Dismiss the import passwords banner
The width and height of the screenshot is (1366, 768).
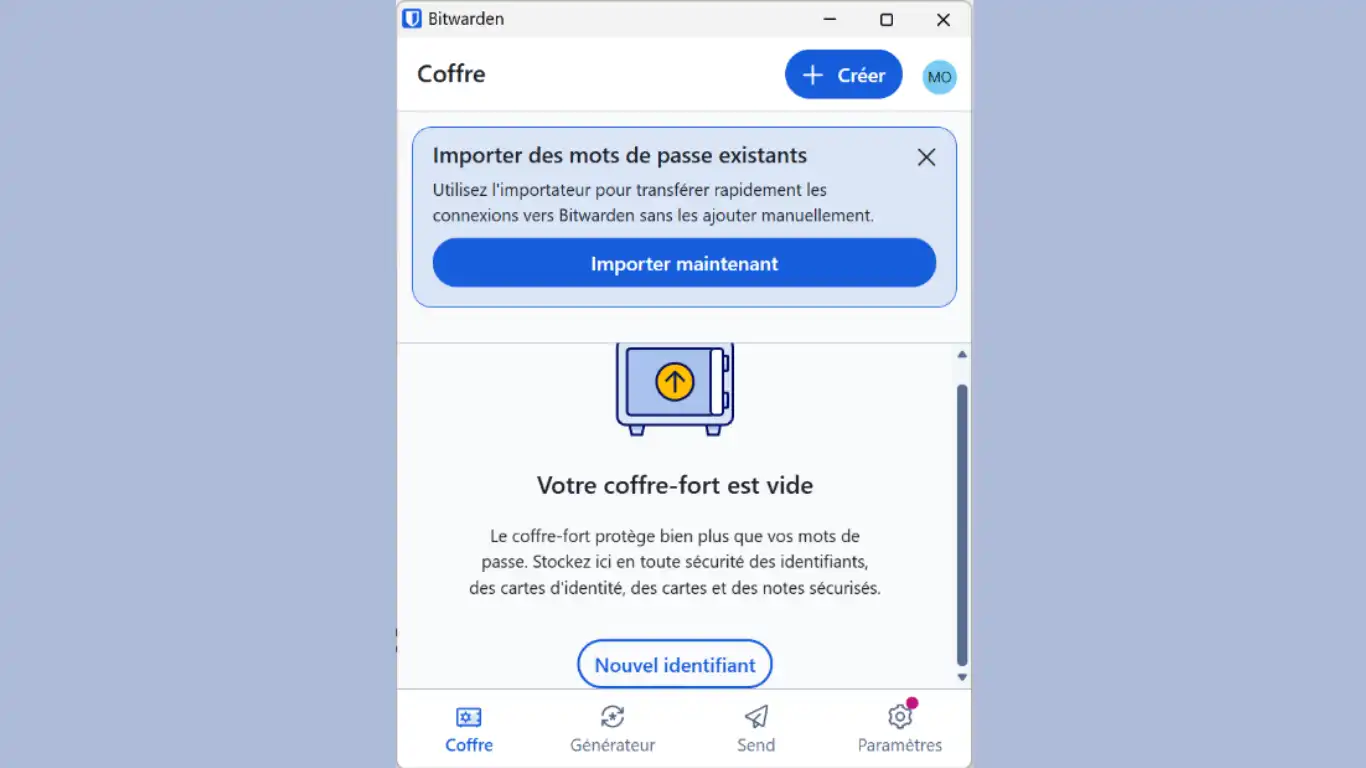926,157
